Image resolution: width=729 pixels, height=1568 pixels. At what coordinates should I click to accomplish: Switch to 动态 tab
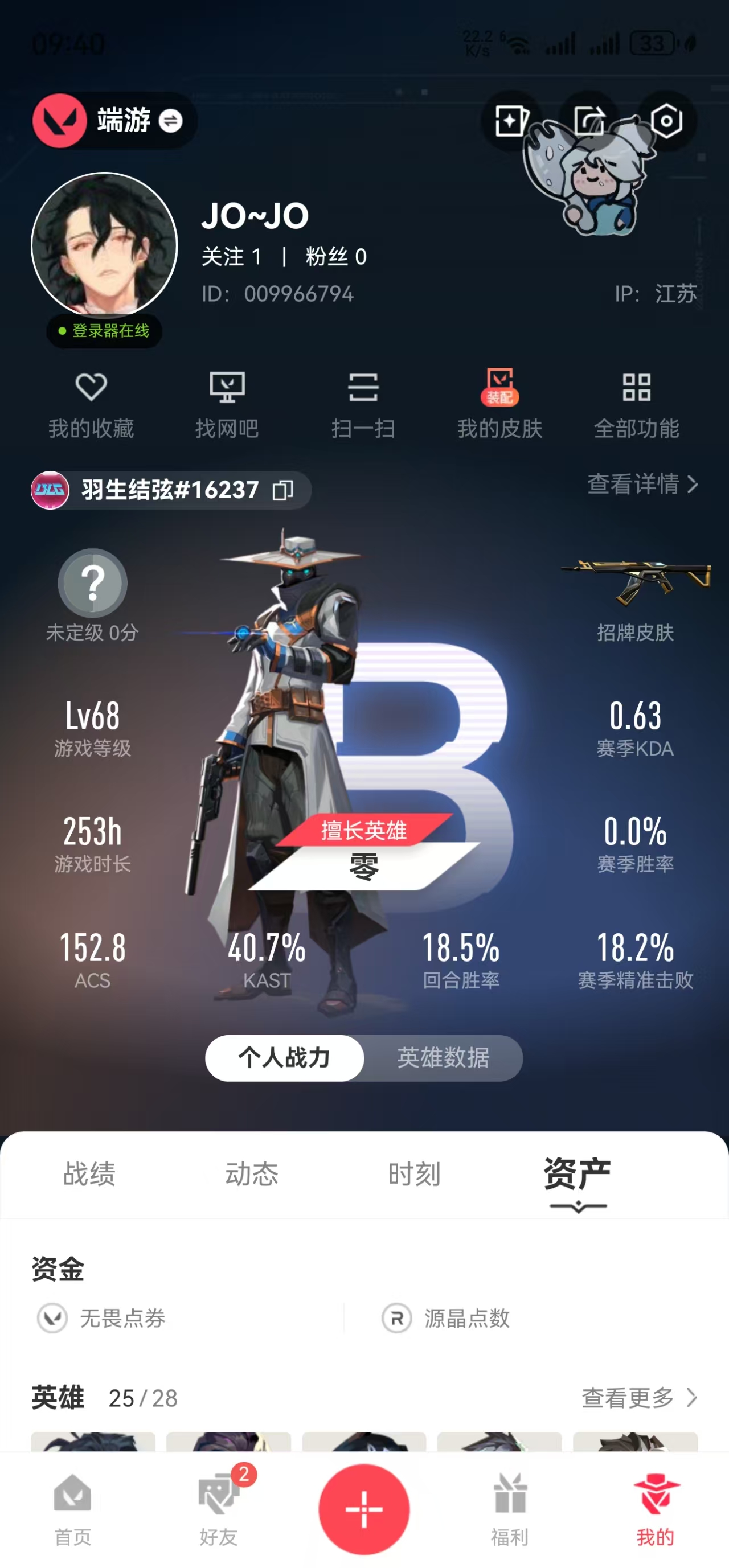[252, 1173]
